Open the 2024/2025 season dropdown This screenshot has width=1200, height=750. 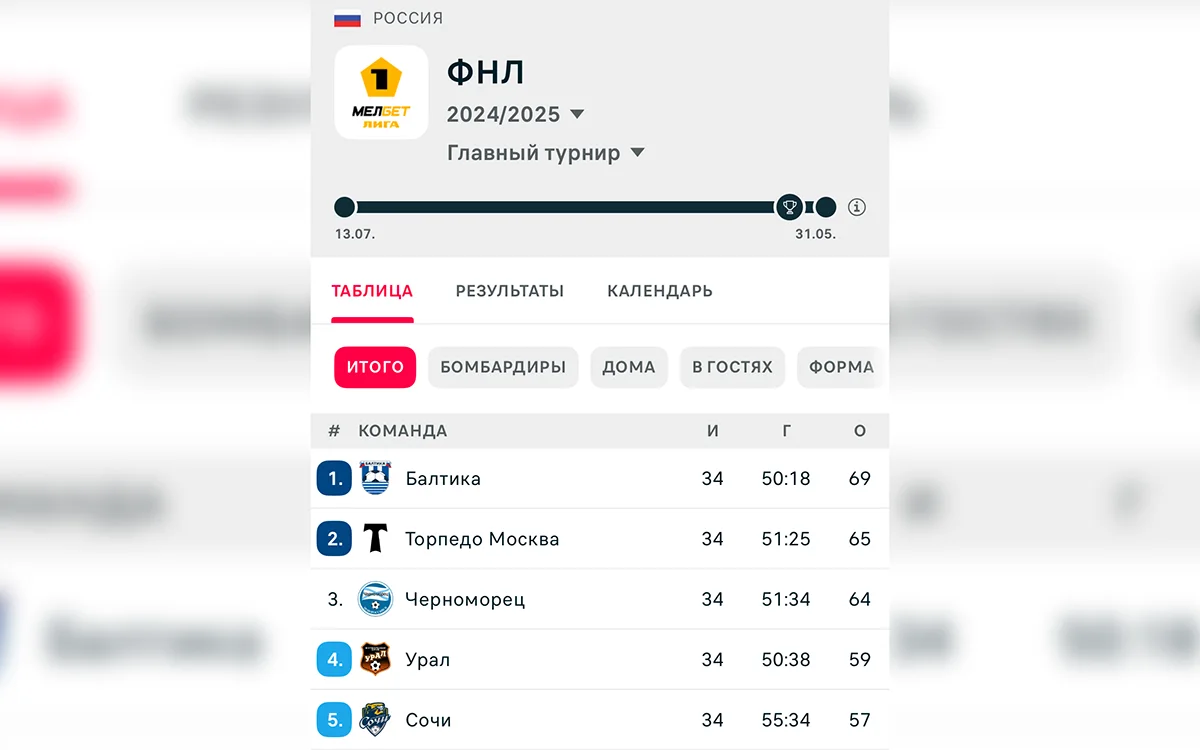tap(515, 114)
